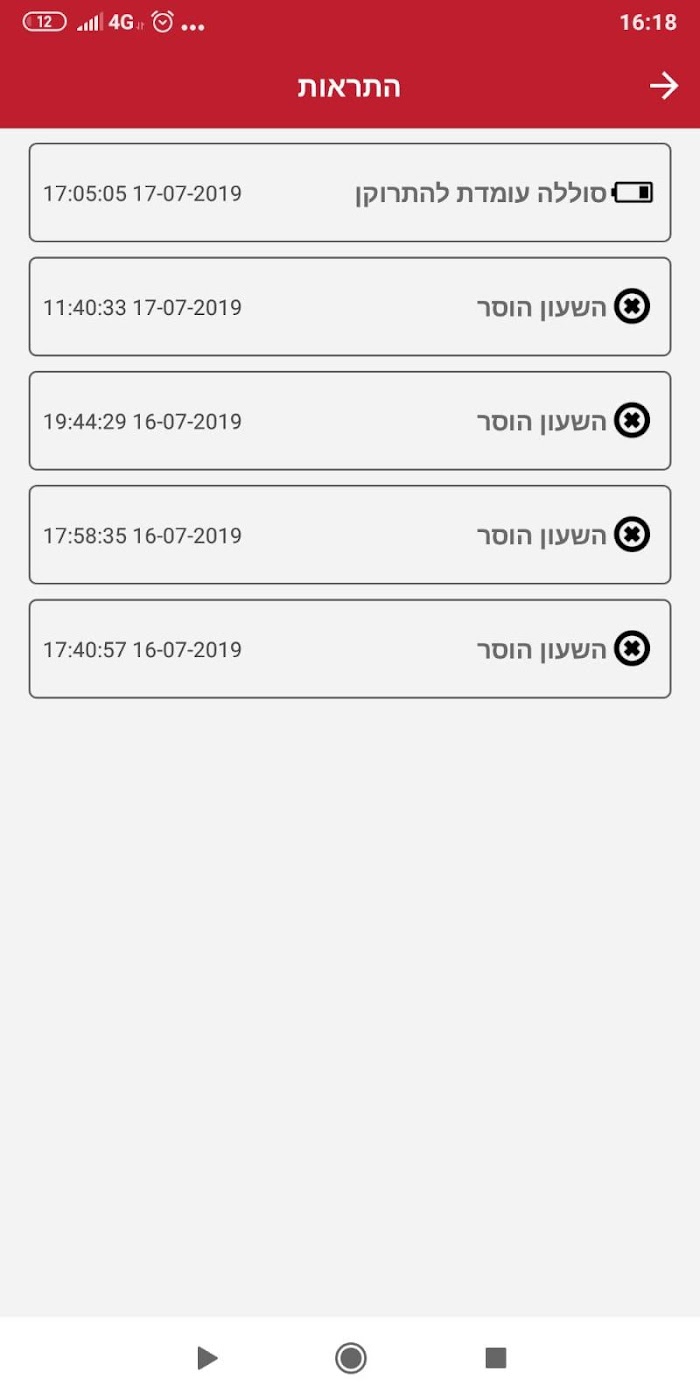View the alert from 17:58:35 on 16-07-2019

click(x=350, y=535)
